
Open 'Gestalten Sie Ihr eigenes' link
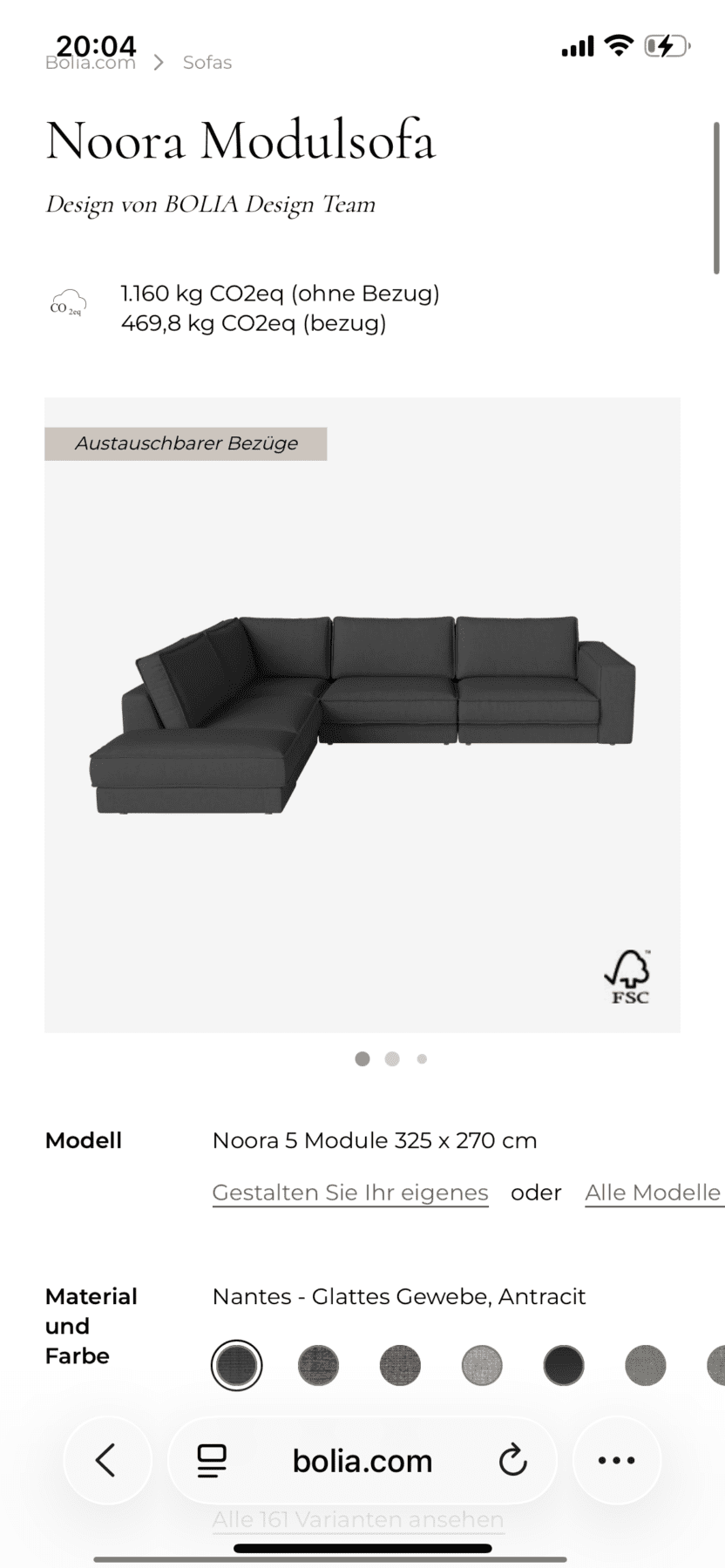click(x=350, y=1193)
